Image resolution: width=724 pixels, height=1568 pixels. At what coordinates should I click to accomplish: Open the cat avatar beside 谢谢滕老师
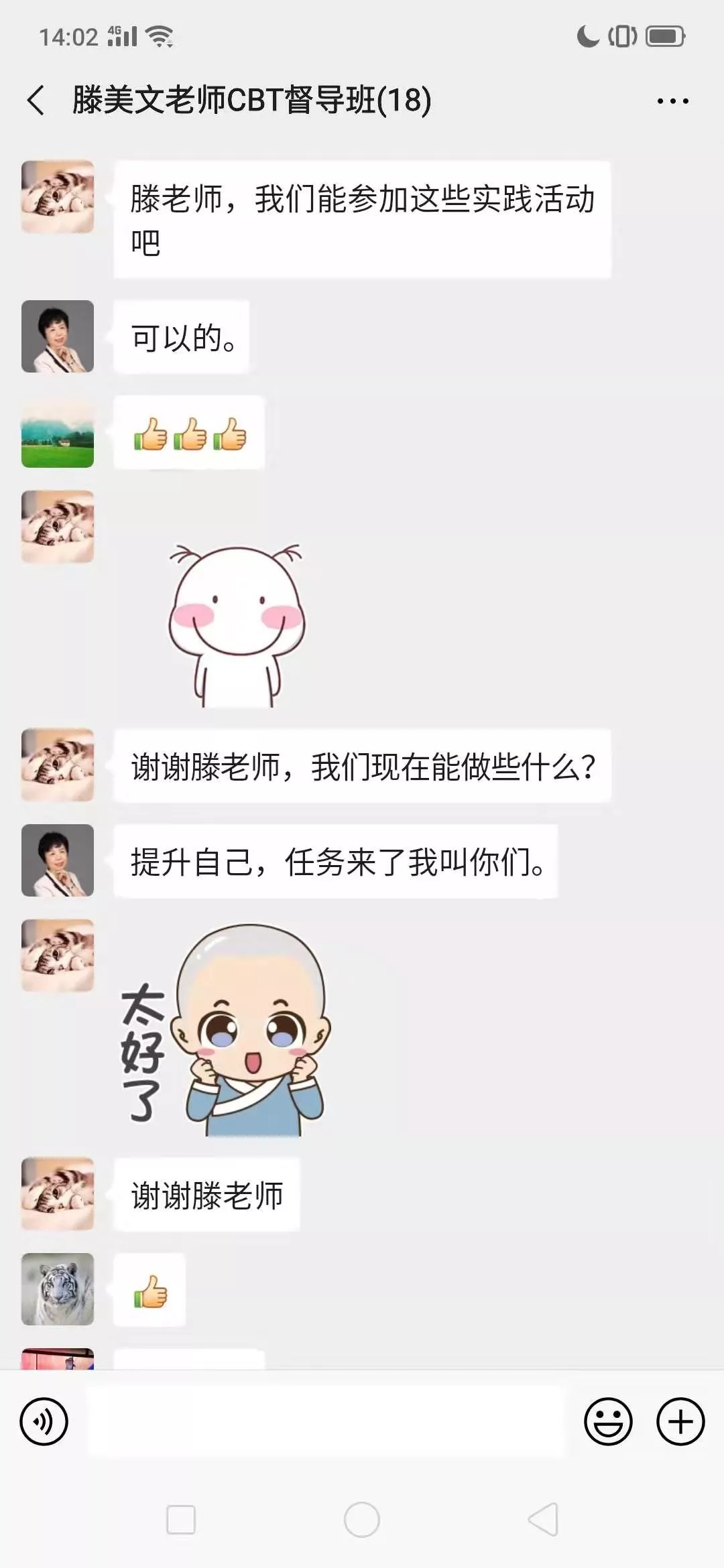pyautogui.click(x=58, y=1193)
